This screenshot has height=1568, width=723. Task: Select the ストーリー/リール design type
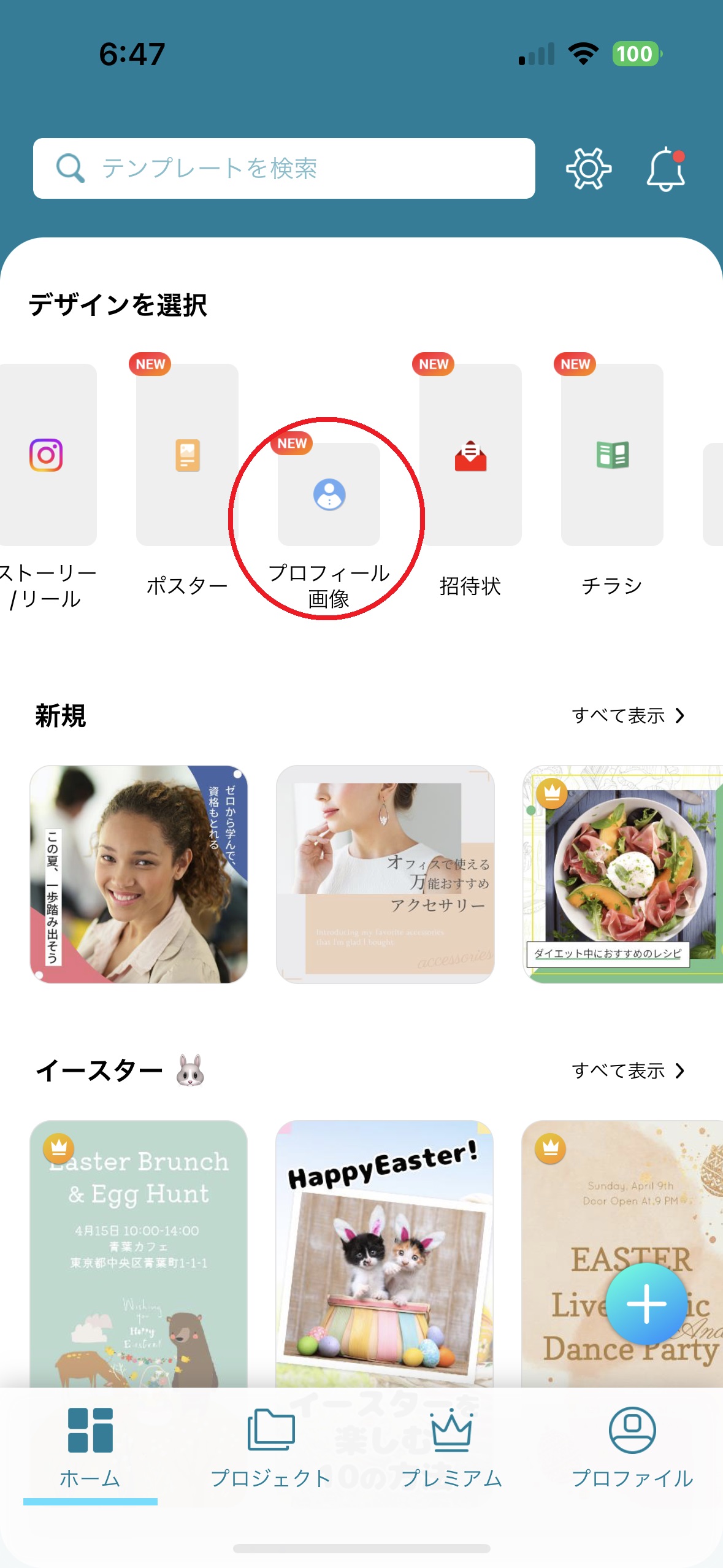click(x=47, y=455)
